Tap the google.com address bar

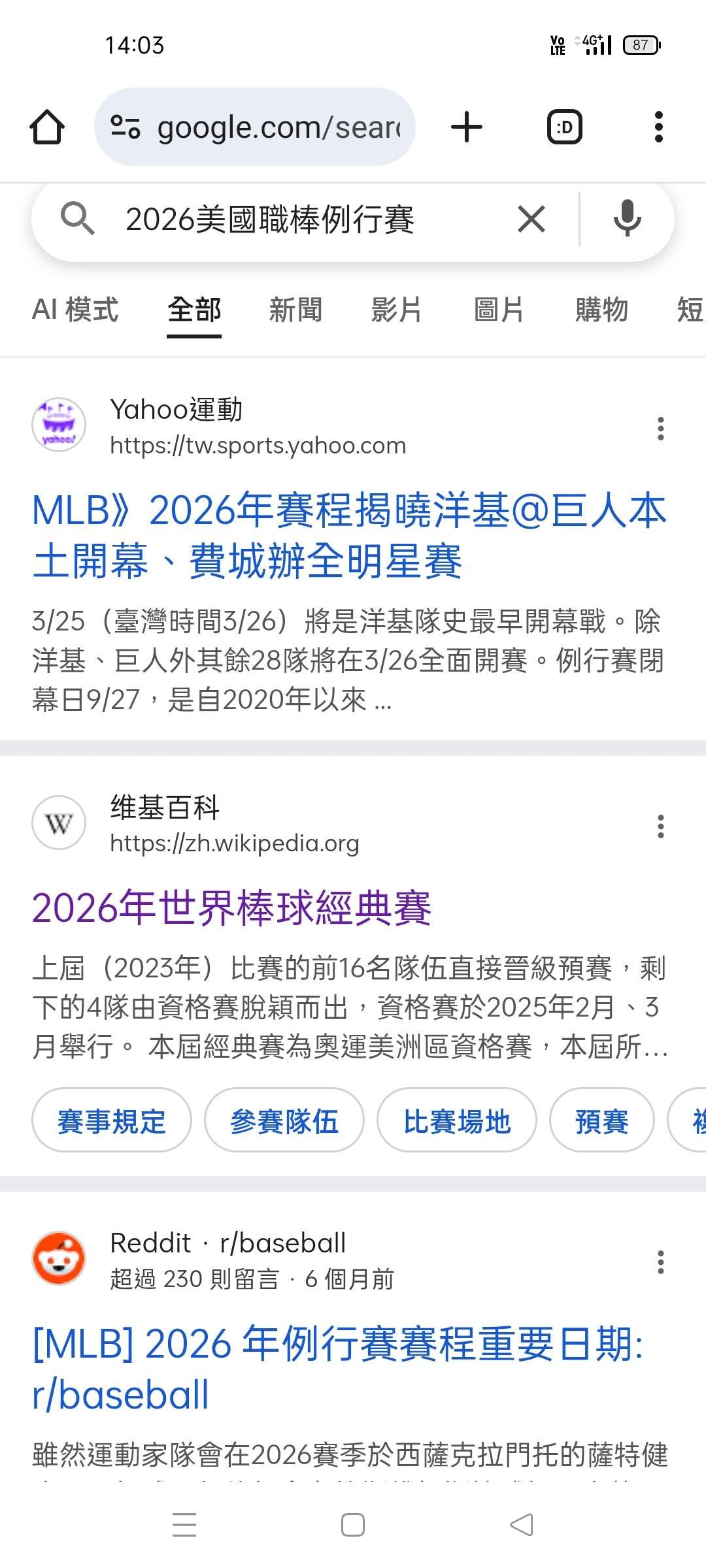click(x=255, y=127)
